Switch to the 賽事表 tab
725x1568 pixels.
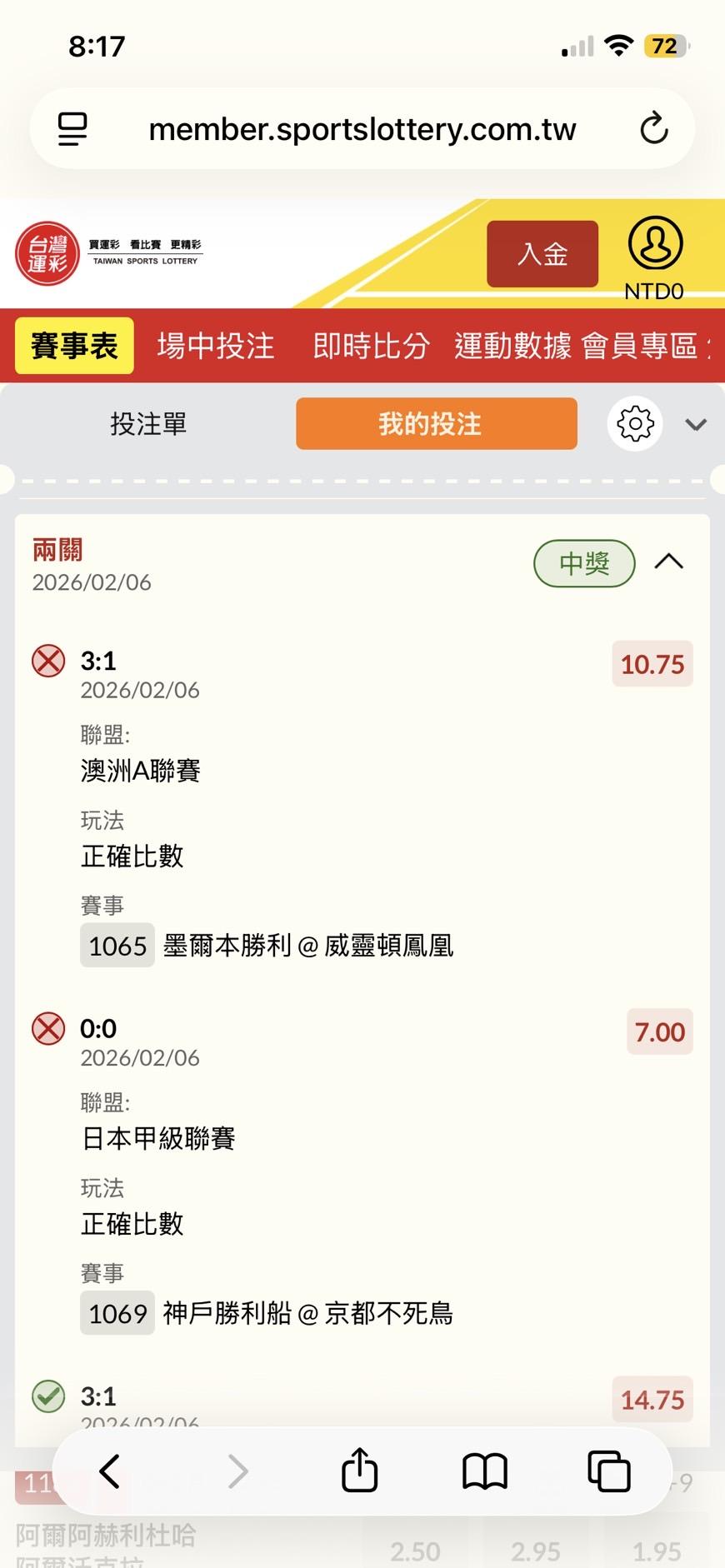click(74, 345)
